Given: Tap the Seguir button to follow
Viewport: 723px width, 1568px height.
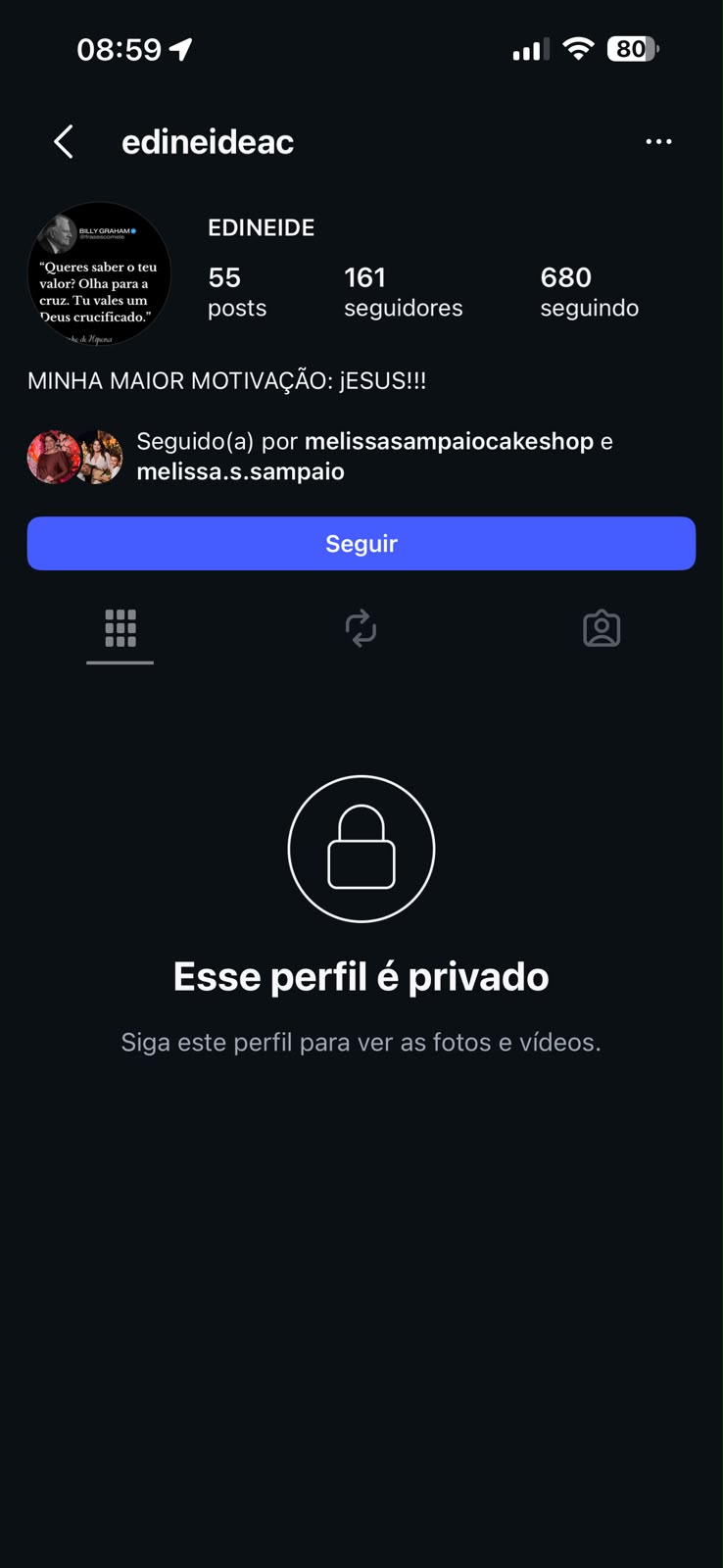Looking at the screenshot, I should pyautogui.click(x=361, y=544).
